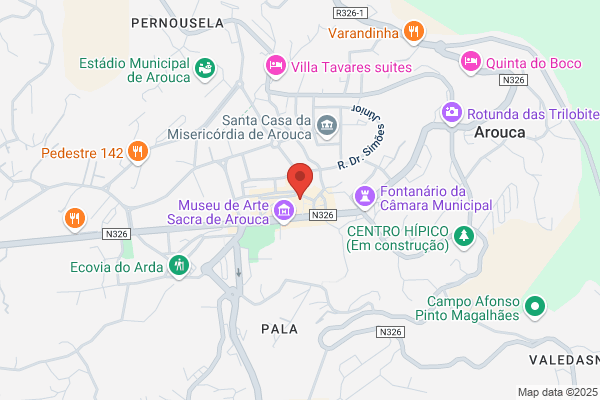Open Fontanário da Câmara Municipal pin
Screen dimensions: 600x400
tap(365, 197)
